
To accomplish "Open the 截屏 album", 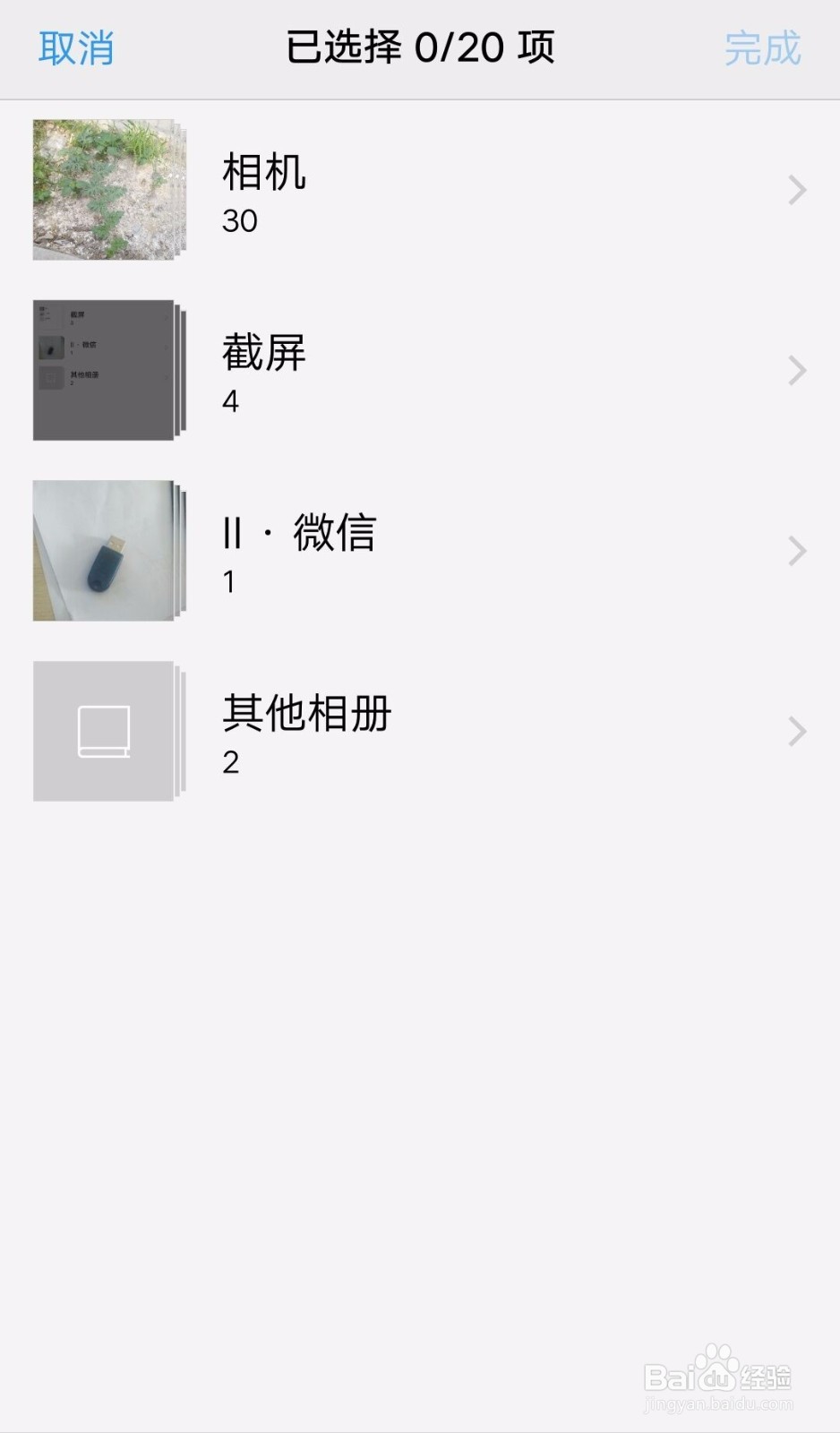I will pos(420,370).
